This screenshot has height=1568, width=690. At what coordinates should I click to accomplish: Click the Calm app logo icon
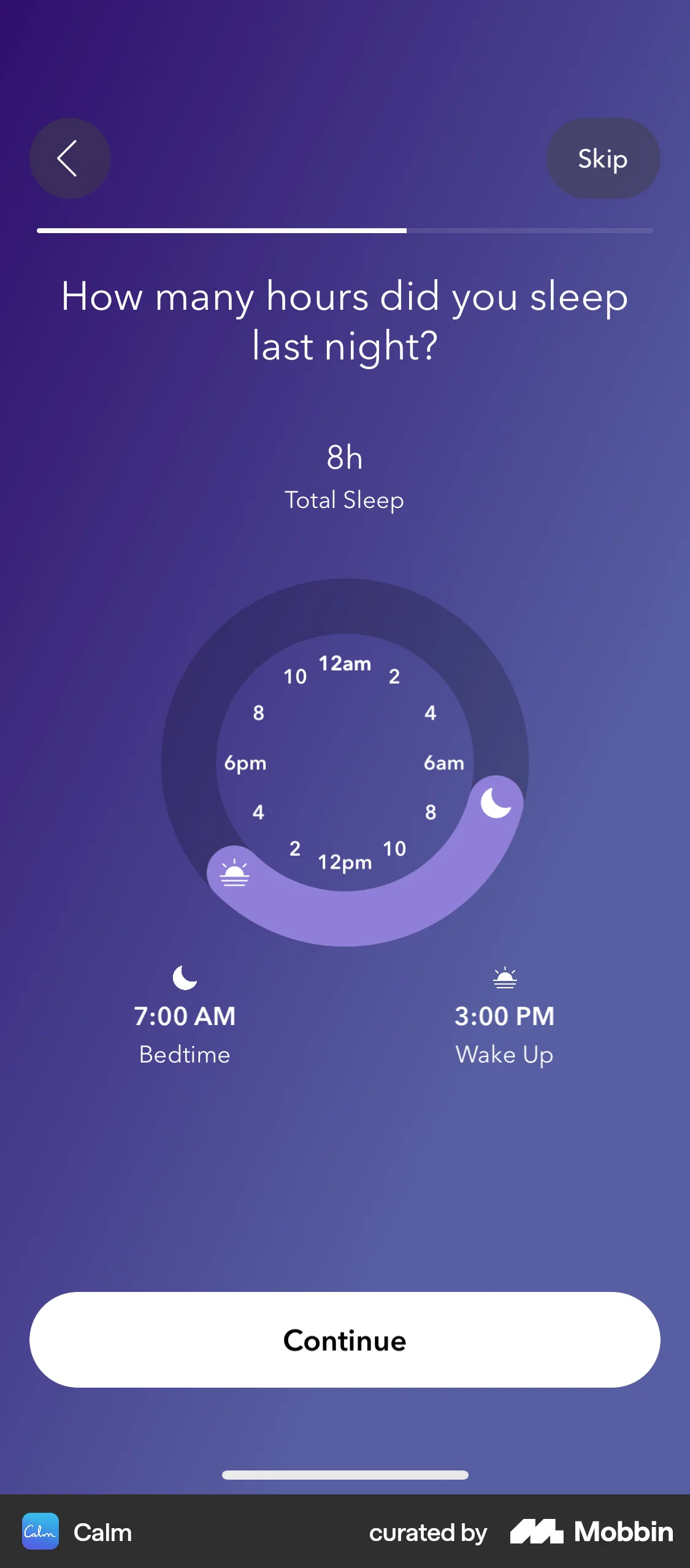click(40, 1532)
